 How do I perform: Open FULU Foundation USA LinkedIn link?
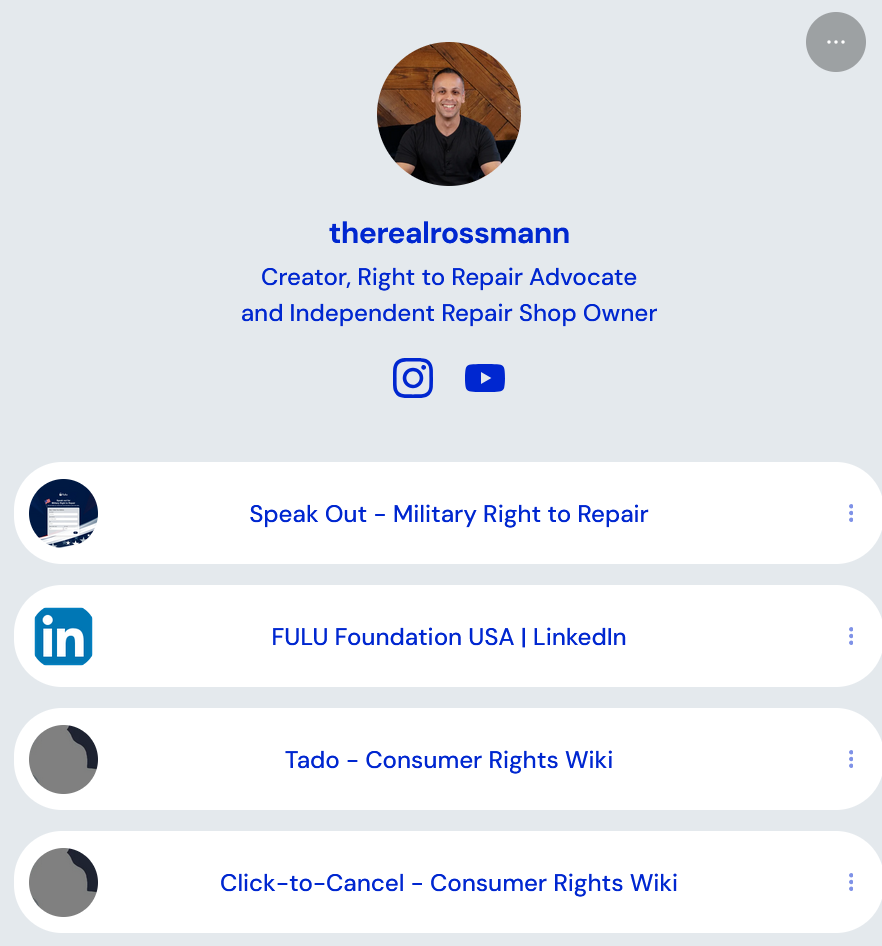pos(448,637)
